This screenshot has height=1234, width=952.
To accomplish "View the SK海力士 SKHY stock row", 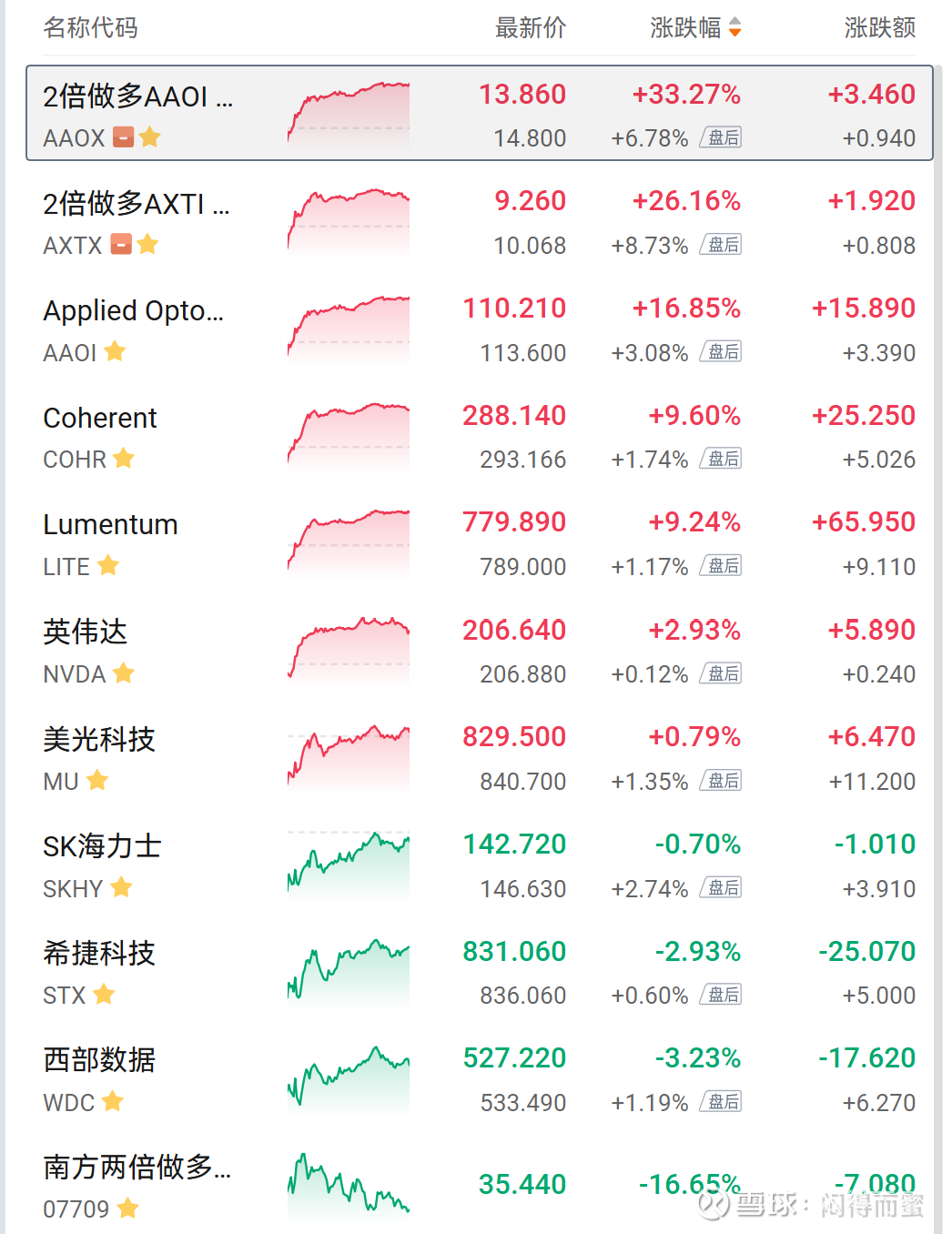I will [x=480, y=865].
